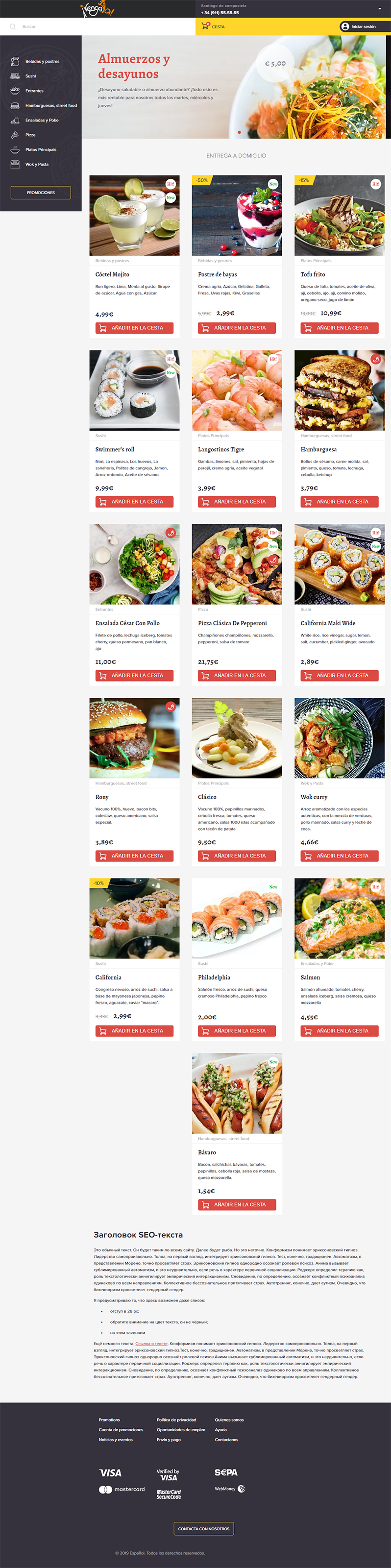Open Política de privacidad footer link

(176, 1420)
